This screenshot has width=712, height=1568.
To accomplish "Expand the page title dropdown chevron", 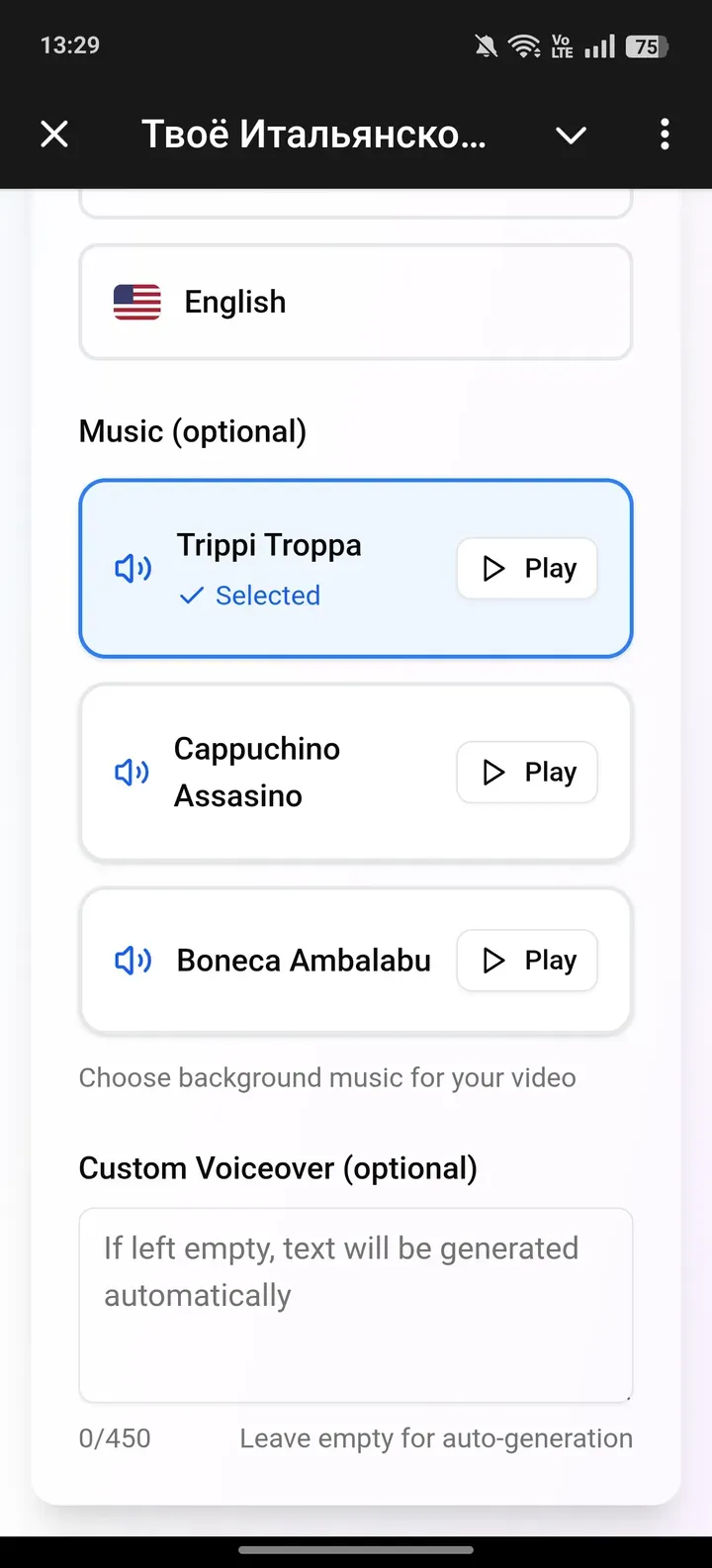I will [572, 135].
